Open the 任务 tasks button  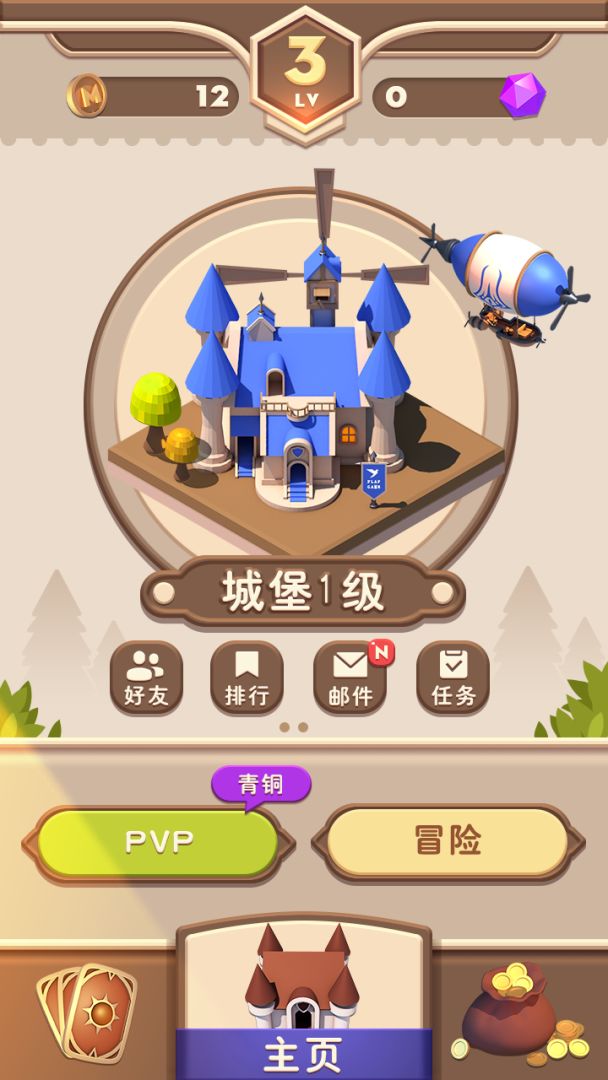(453, 678)
